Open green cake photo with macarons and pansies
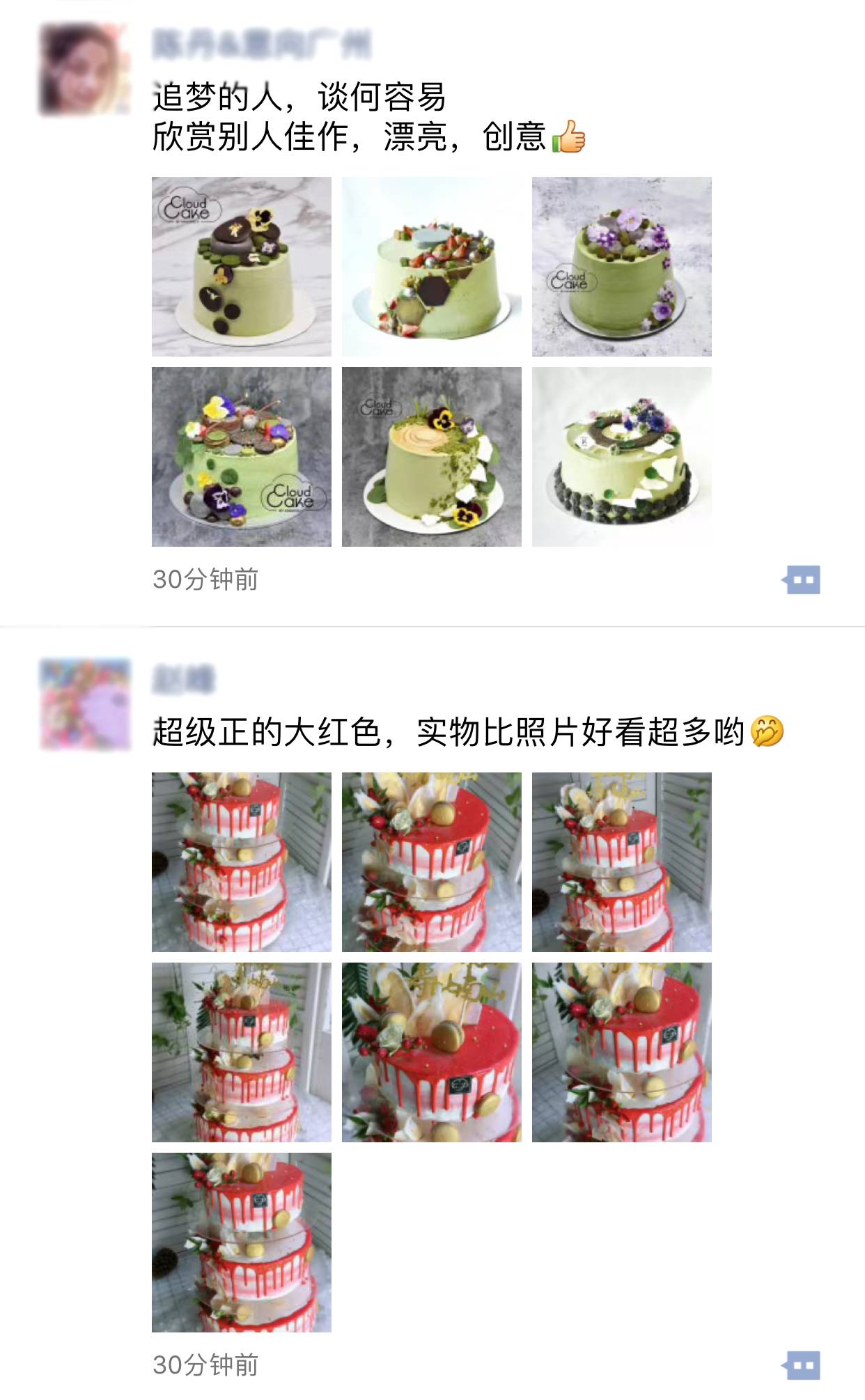This screenshot has width=865, height=1400. [x=241, y=457]
